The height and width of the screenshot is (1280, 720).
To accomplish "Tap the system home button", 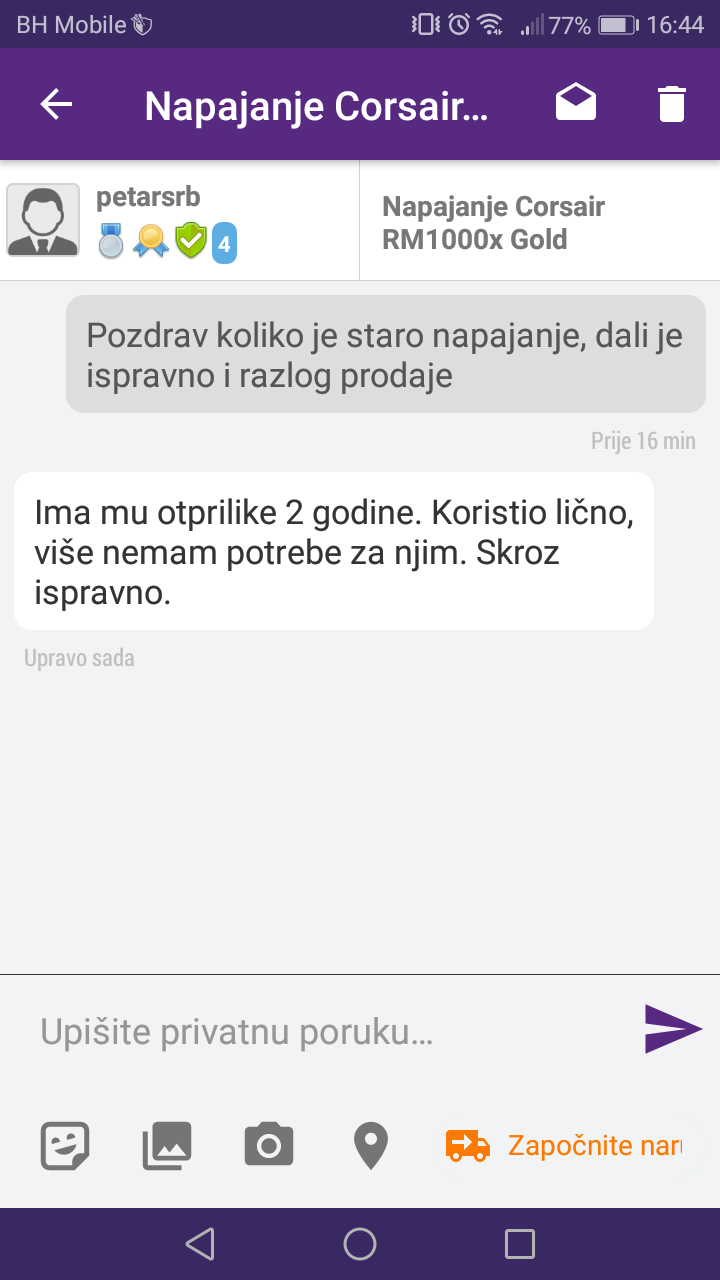I will click(360, 1244).
